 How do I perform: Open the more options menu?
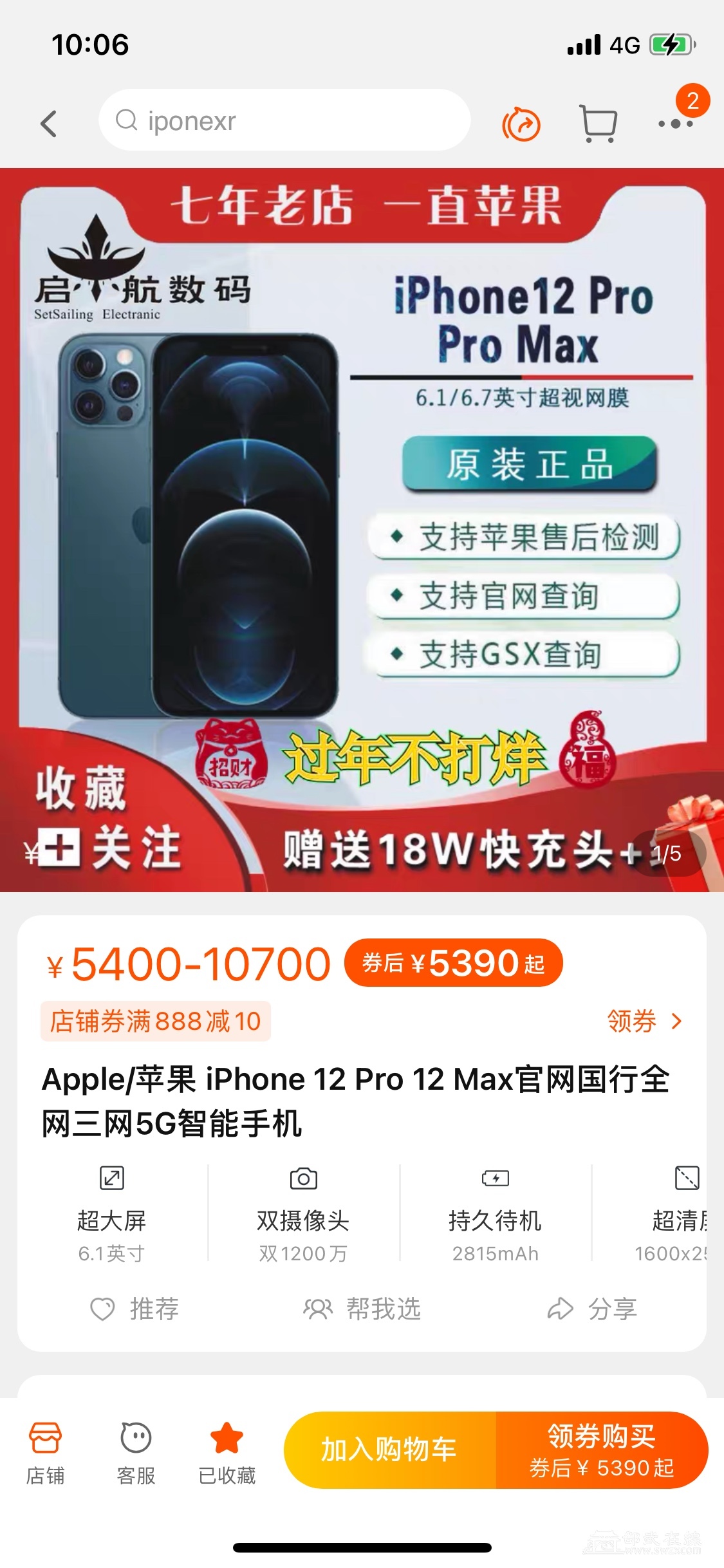pyautogui.click(x=675, y=123)
